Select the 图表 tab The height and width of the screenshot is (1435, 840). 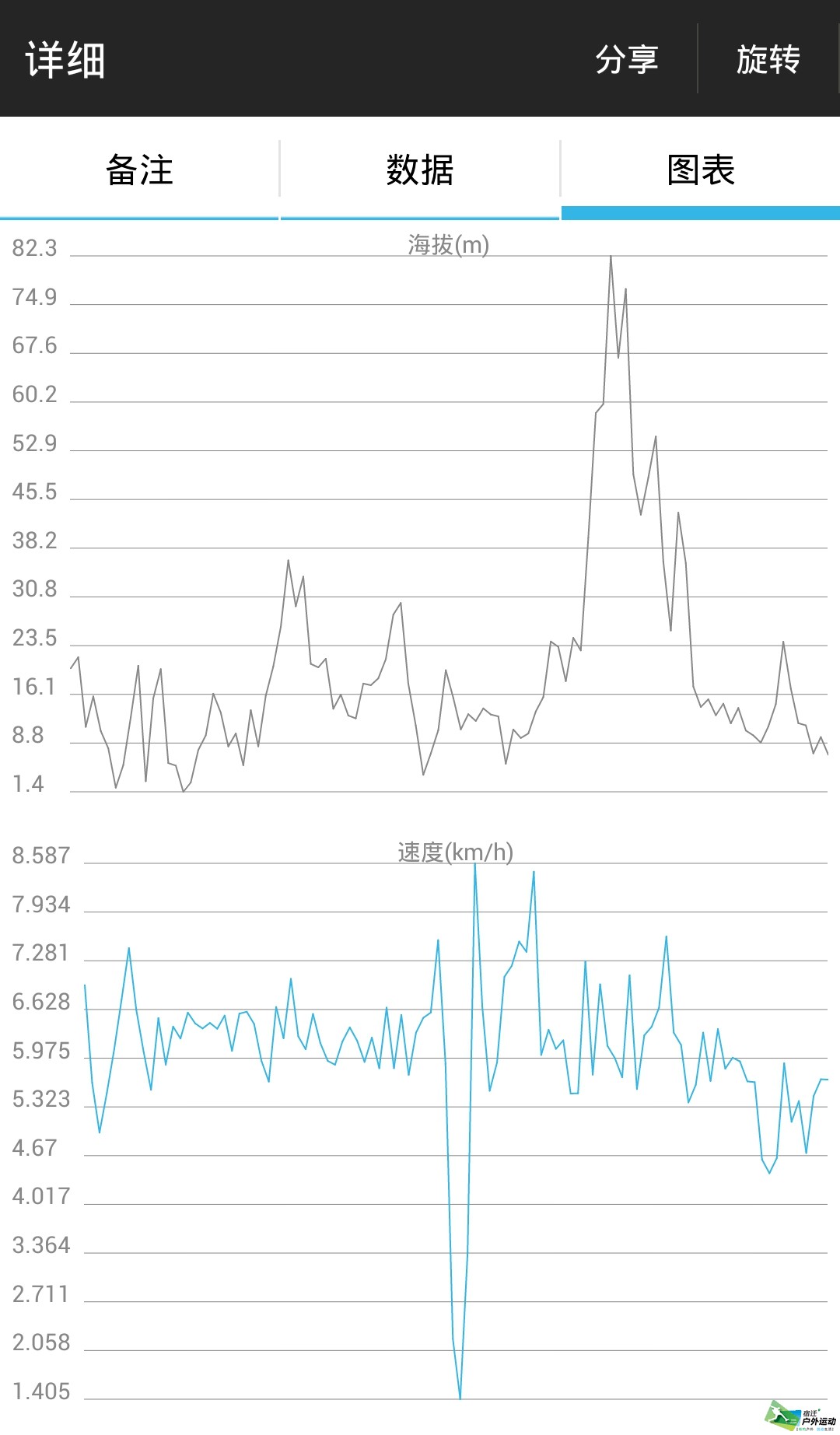(701, 170)
